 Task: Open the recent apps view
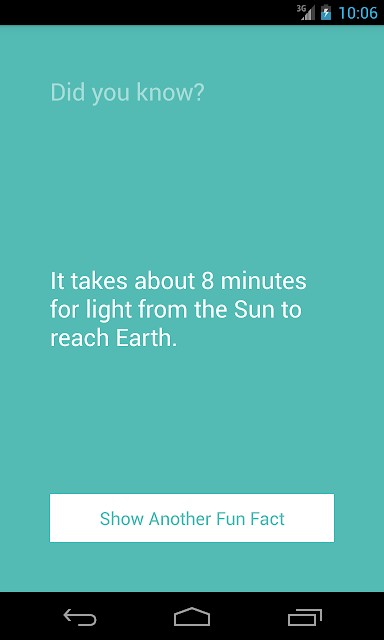click(305, 617)
